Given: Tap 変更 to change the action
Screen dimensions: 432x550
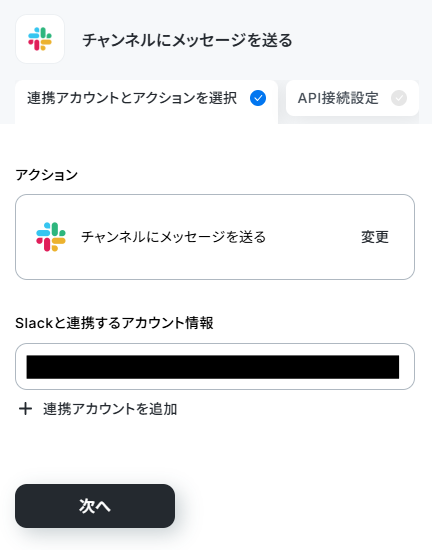Looking at the screenshot, I should (x=374, y=237).
